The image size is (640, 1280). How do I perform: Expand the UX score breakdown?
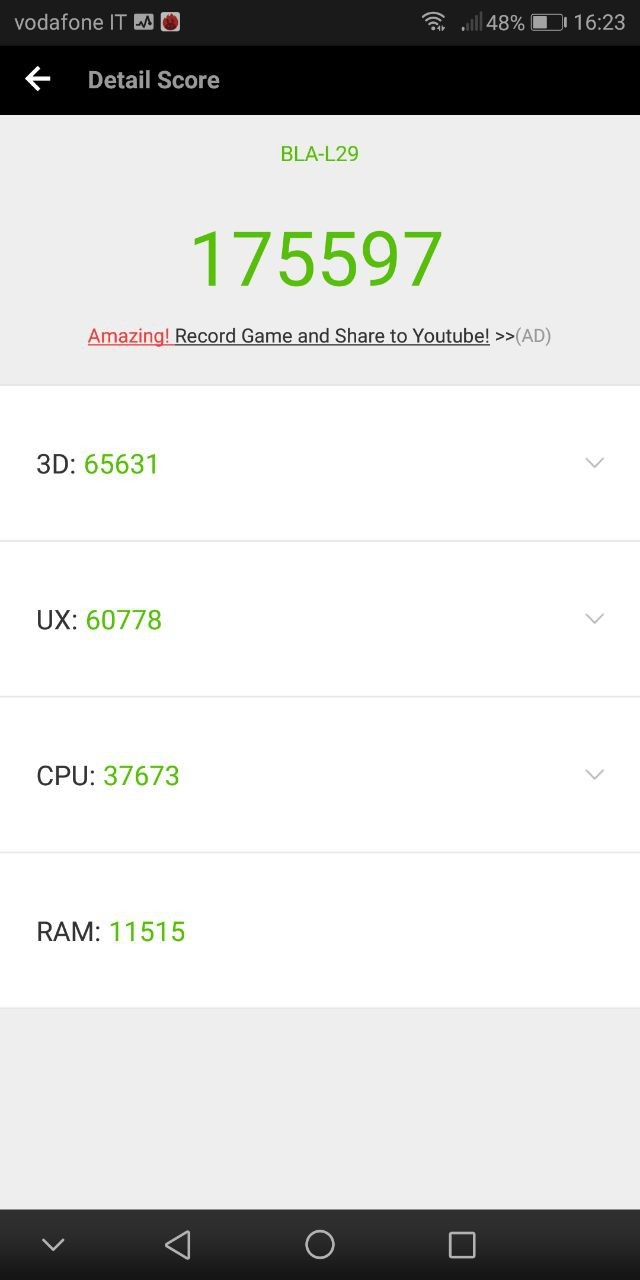click(594, 619)
